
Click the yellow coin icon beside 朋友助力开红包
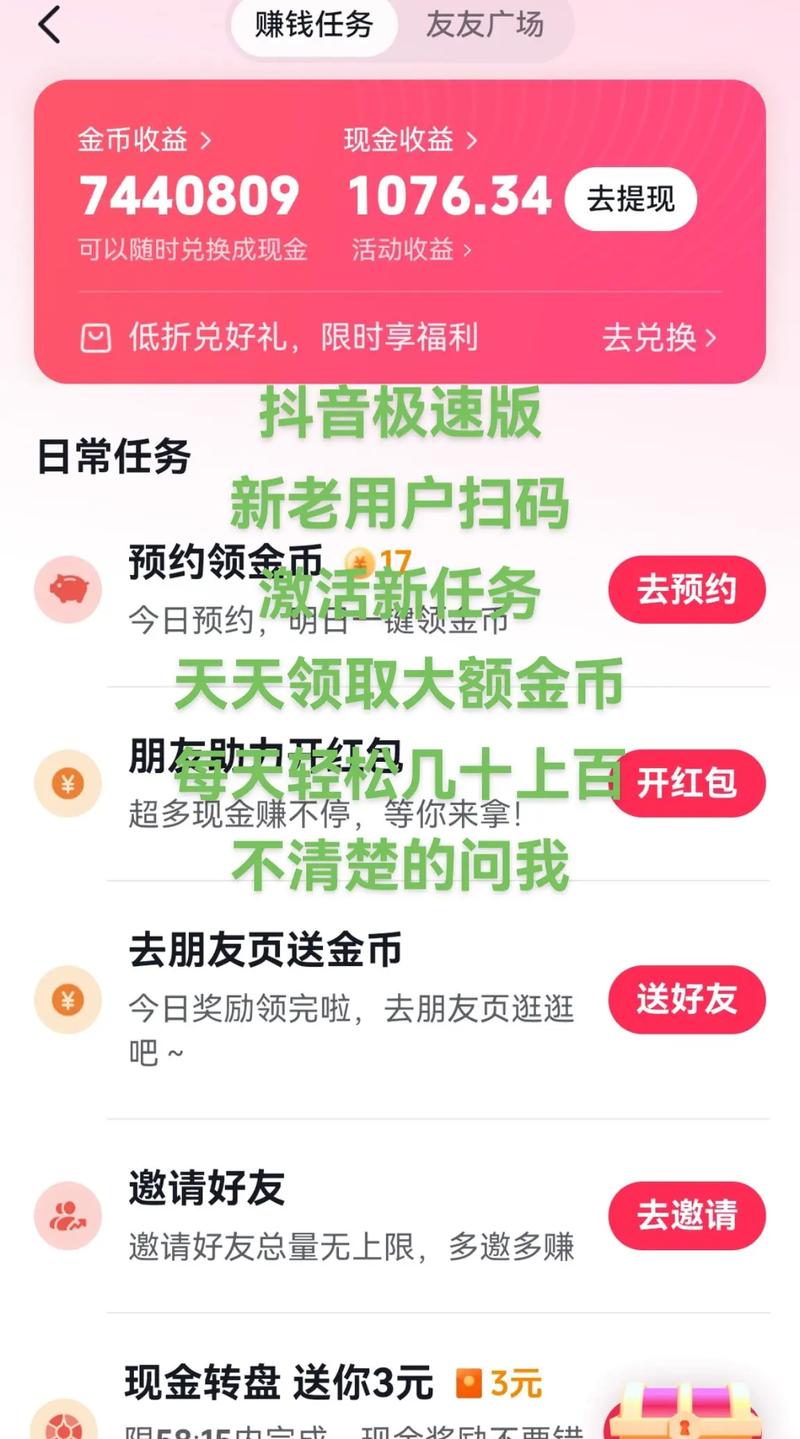66,784
